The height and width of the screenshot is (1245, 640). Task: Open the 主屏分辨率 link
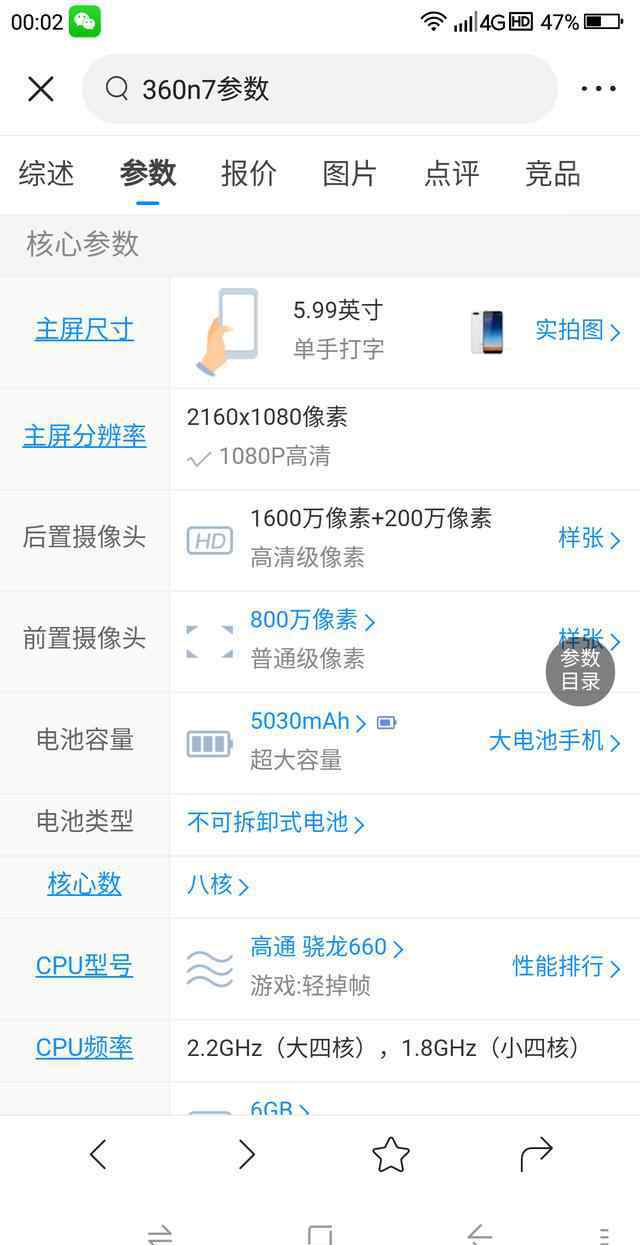click(x=84, y=436)
